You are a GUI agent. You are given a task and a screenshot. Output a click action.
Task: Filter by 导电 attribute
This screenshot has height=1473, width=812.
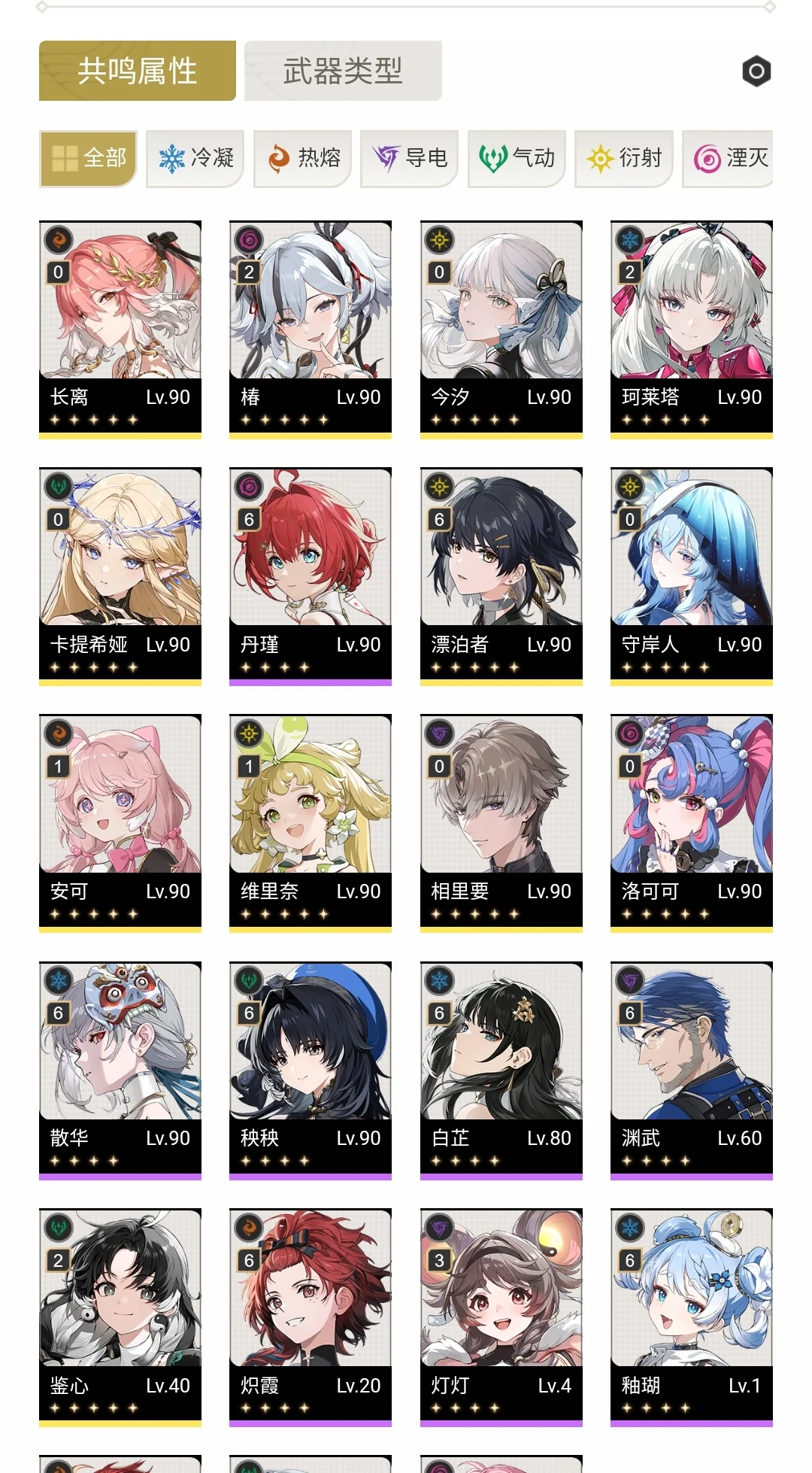click(410, 158)
